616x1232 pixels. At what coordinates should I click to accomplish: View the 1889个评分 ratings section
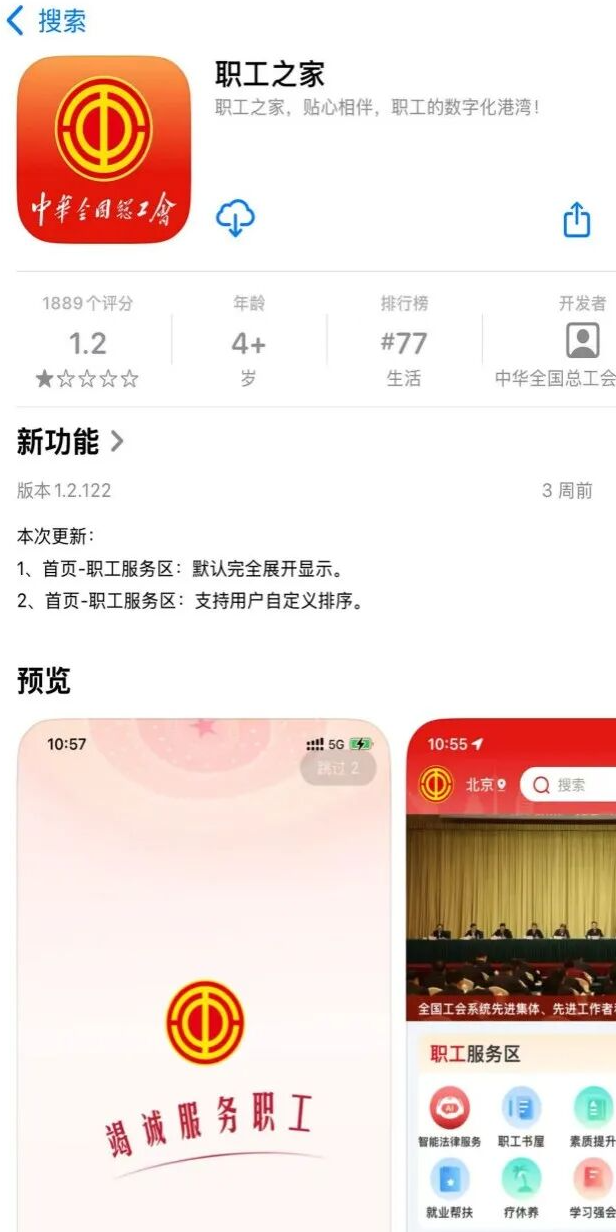point(87,342)
